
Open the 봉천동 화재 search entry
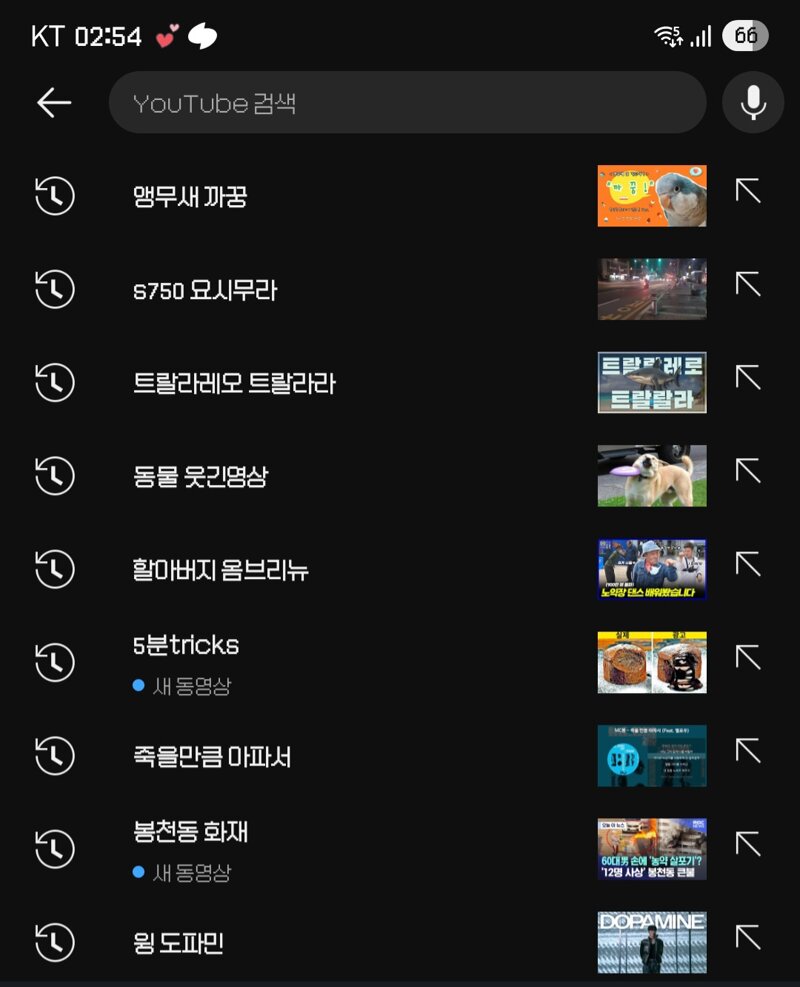(x=190, y=832)
